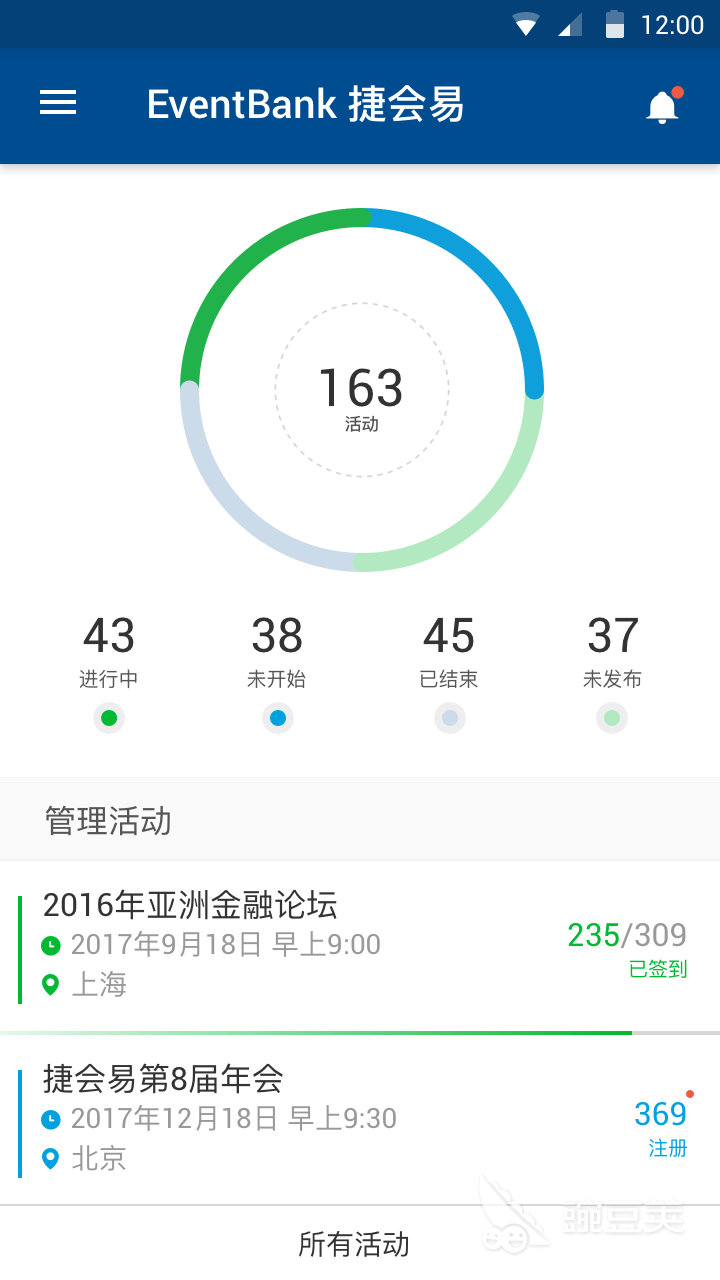Open the 管理活动 section header
Screen dimensions: 720x1280
[x=106, y=820]
